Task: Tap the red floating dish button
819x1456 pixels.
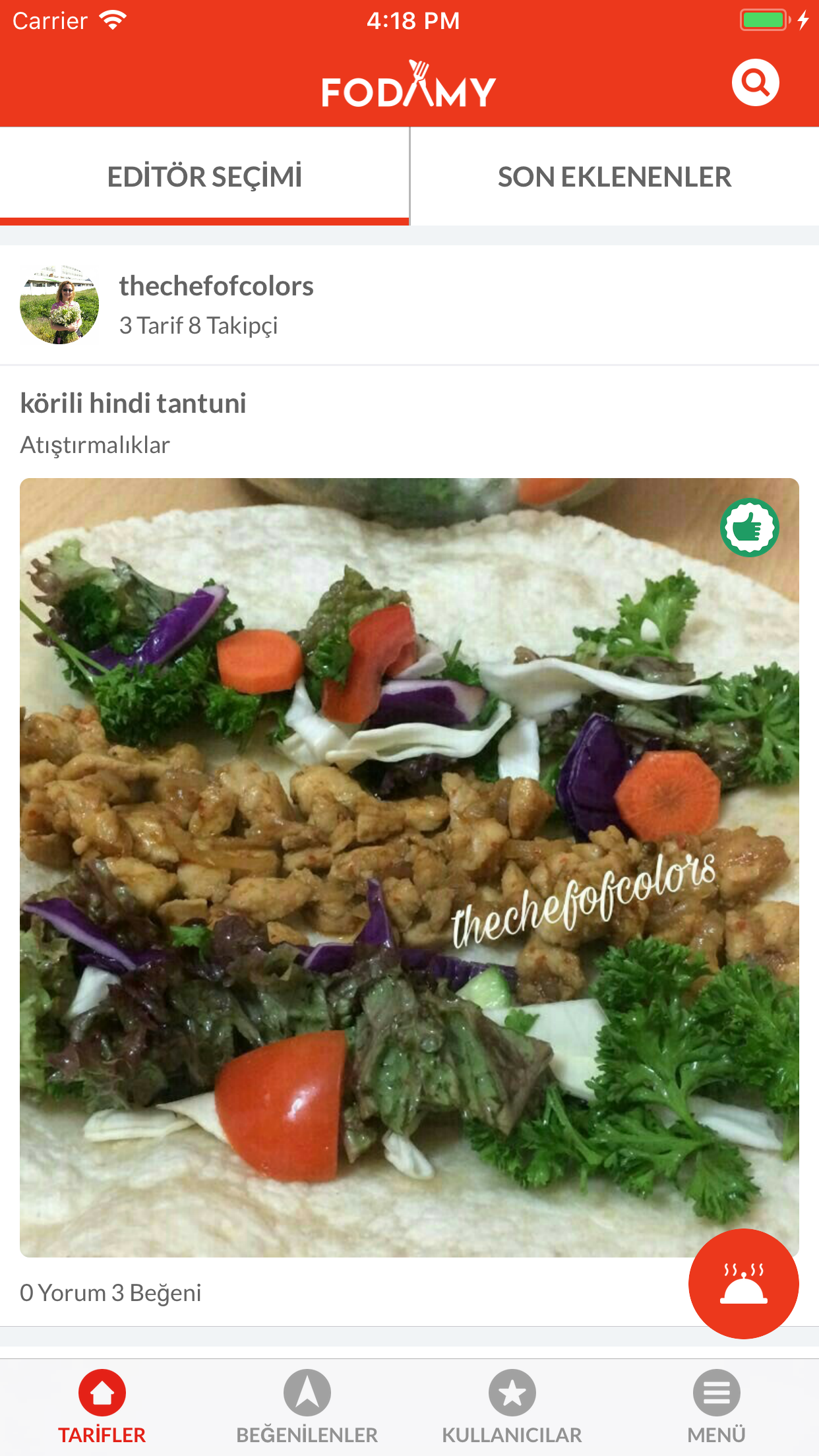Action: [x=743, y=1283]
